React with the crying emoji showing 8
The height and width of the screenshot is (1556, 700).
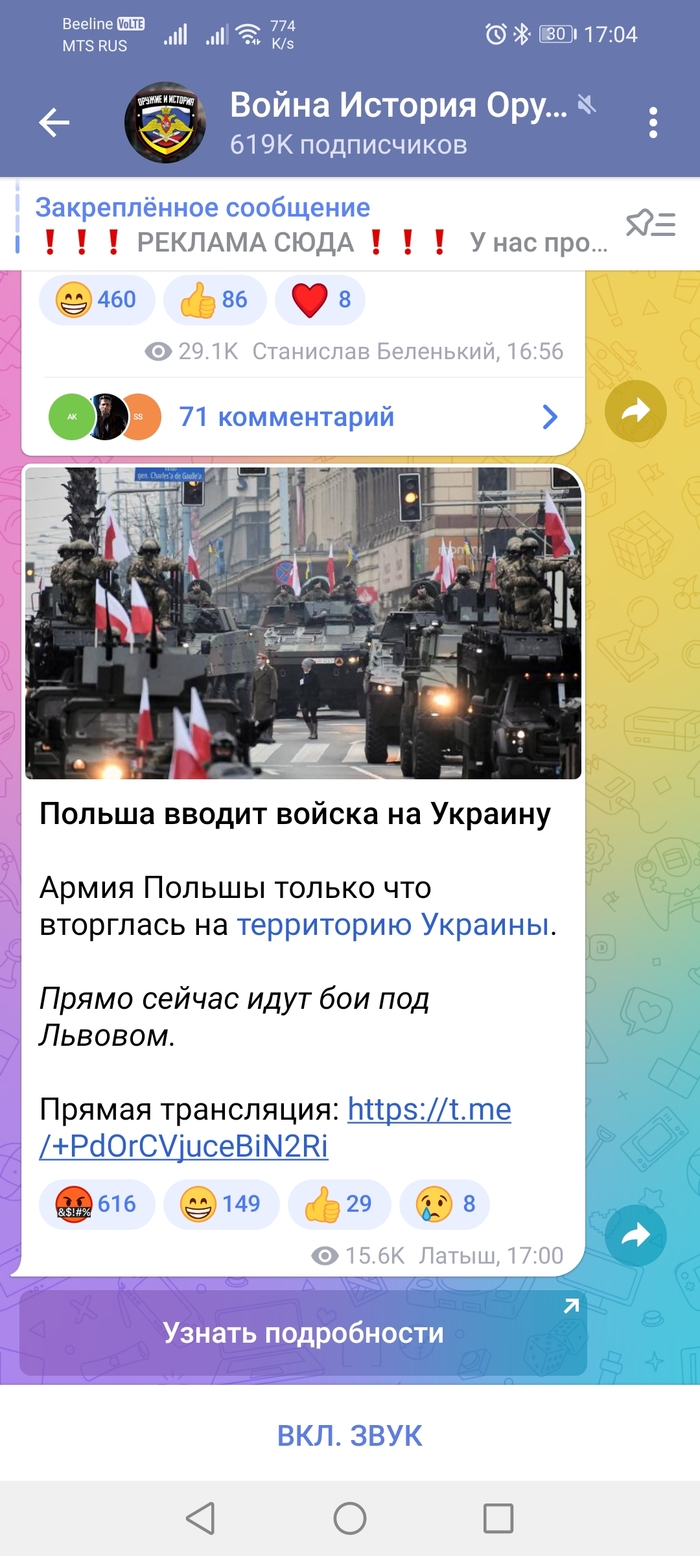[x=444, y=1203]
